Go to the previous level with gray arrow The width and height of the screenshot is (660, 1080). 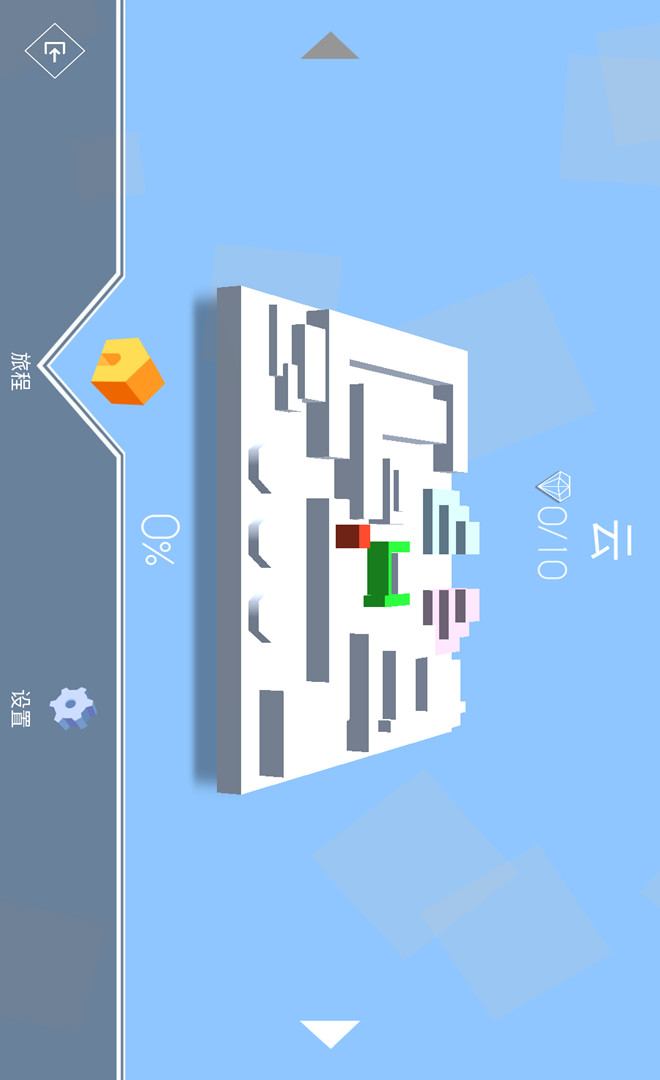pos(330,46)
